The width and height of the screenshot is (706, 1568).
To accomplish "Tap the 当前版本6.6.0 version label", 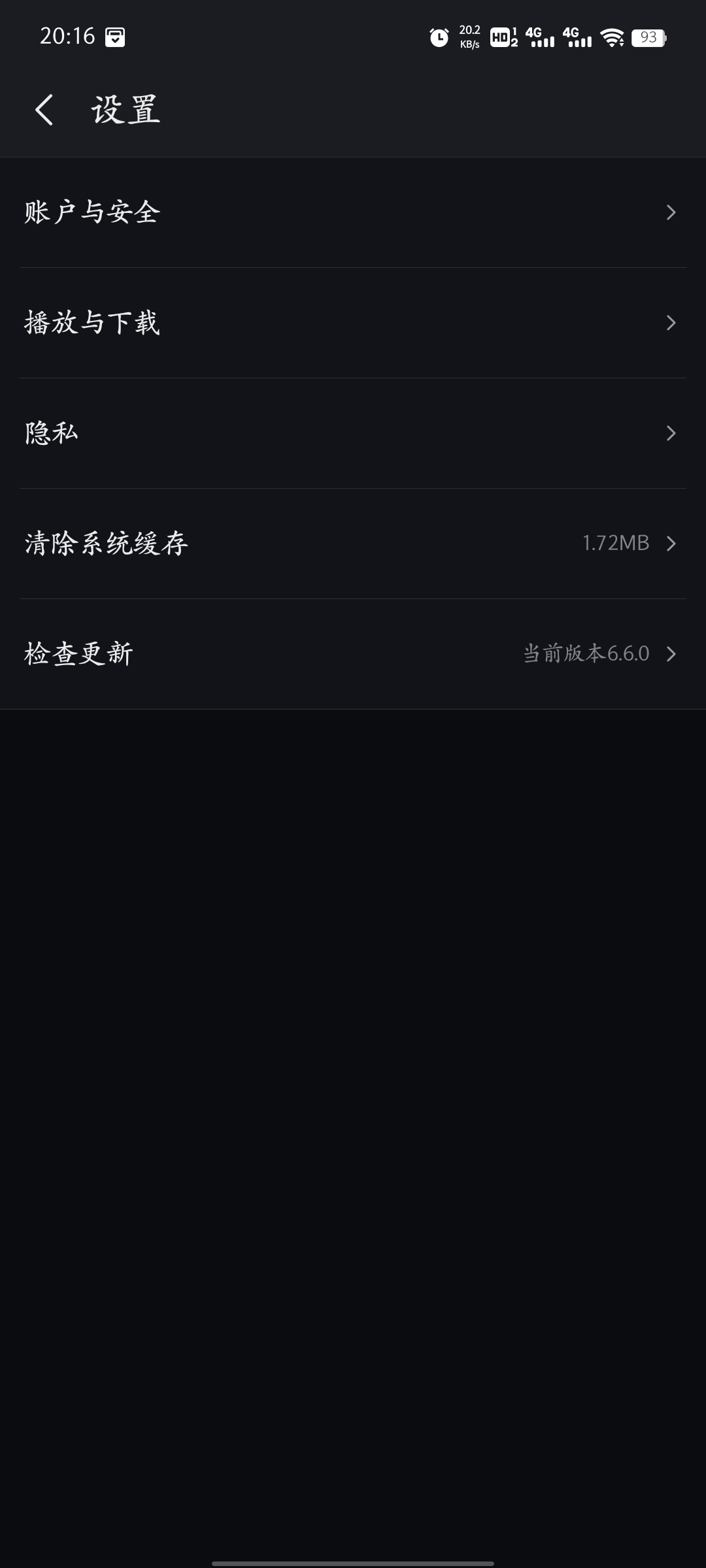I will 585,653.
